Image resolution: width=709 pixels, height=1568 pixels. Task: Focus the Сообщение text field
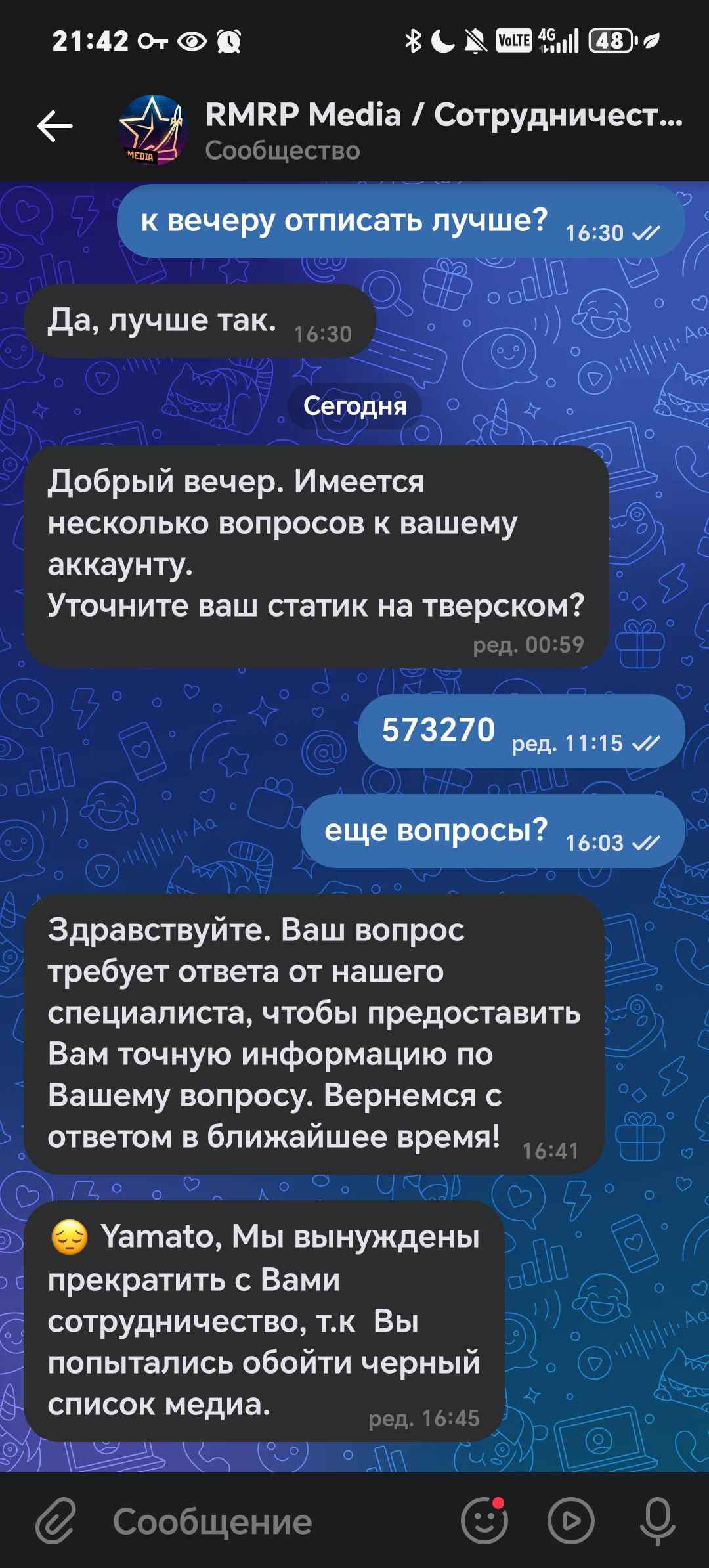[x=263, y=1521]
